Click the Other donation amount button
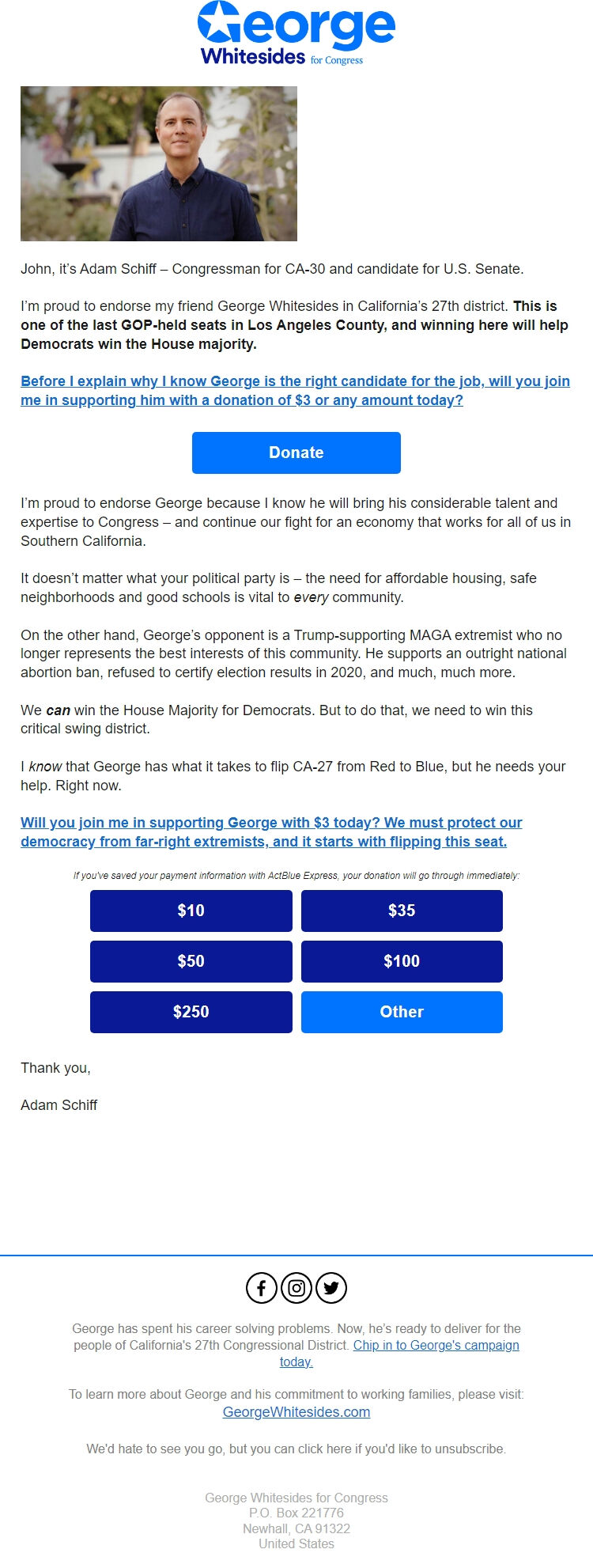 coord(402,1012)
